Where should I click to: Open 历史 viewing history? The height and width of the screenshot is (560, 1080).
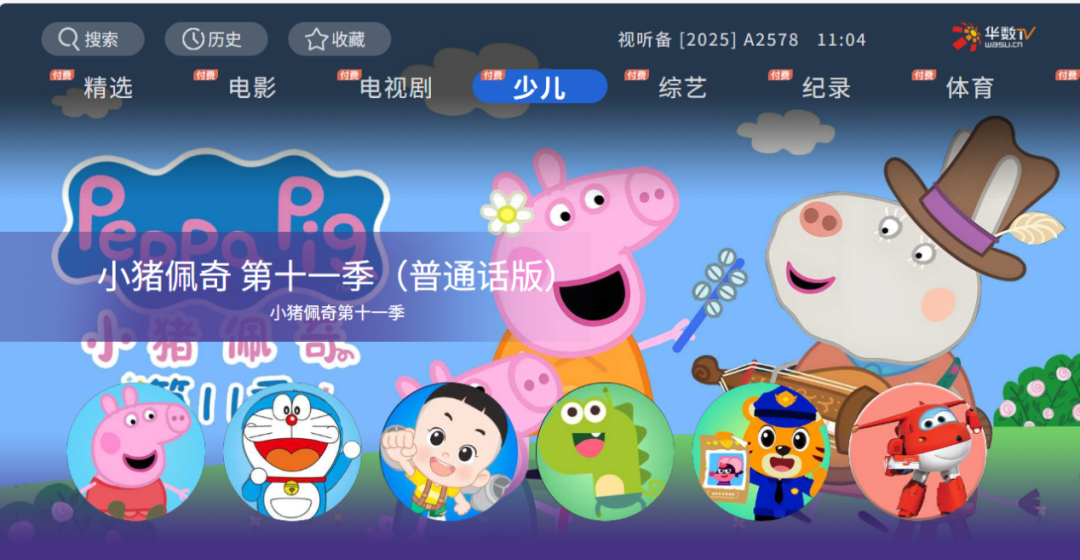(x=215, y=39)
